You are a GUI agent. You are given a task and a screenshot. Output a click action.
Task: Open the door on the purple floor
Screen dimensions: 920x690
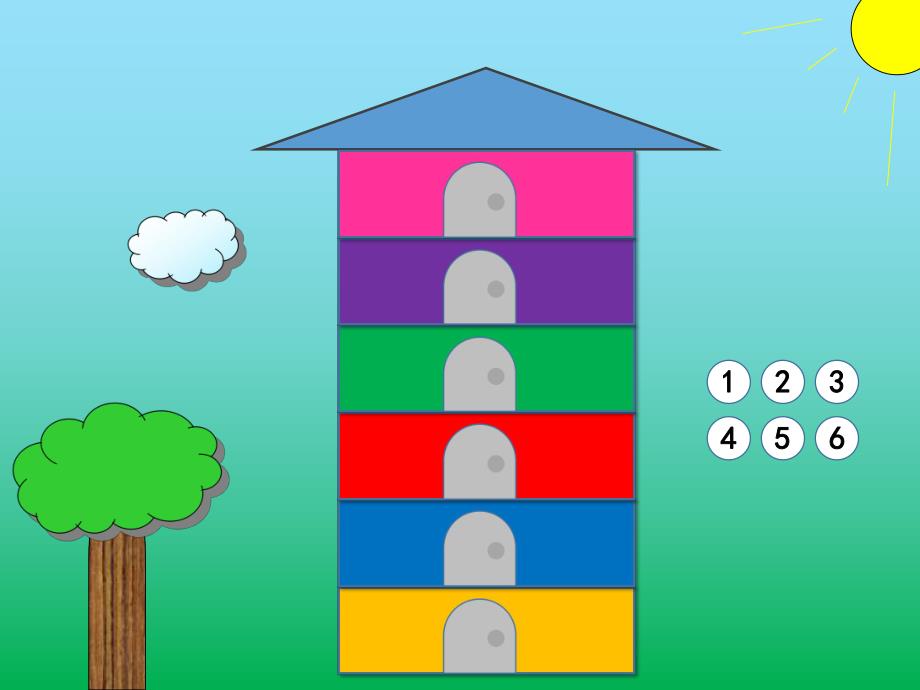pyautogui.click(x=479, y=289)
